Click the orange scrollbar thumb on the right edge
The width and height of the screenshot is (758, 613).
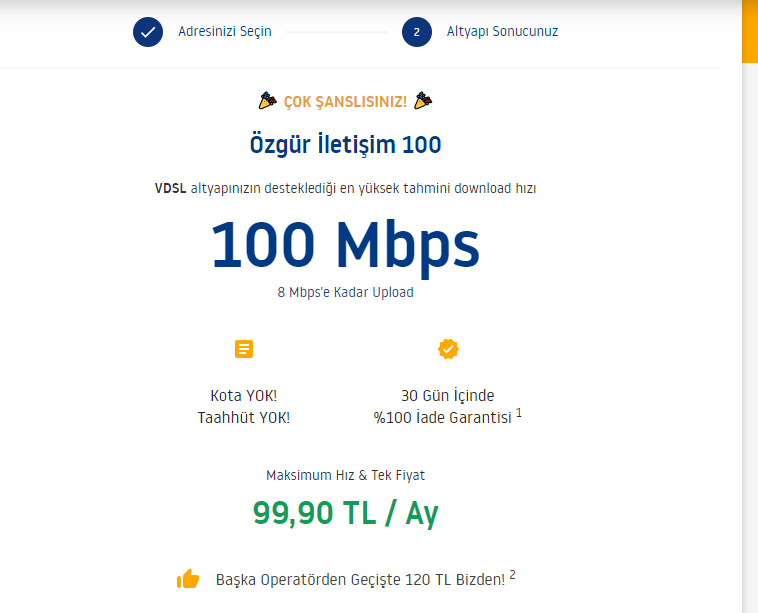(749, 30)
